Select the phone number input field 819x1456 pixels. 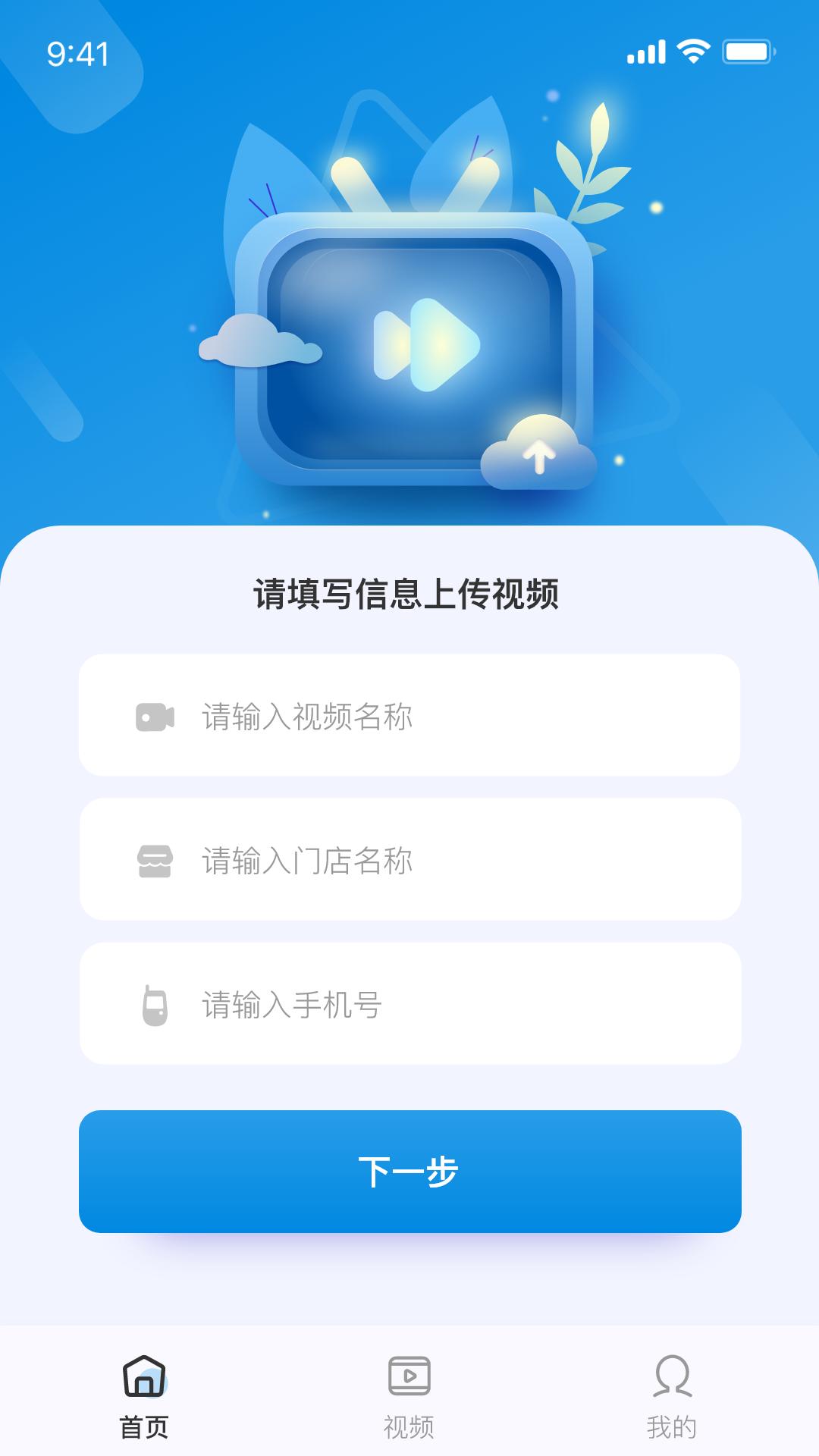pyautogui.click(x=409, y=1004)
